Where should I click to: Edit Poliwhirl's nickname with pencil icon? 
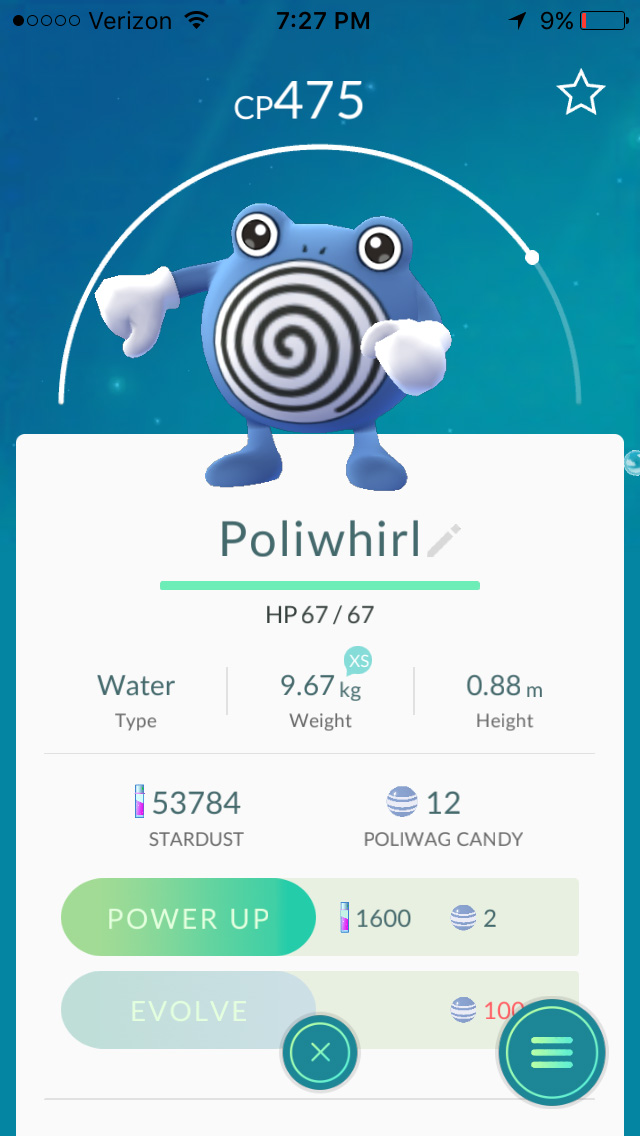[442, 541]
